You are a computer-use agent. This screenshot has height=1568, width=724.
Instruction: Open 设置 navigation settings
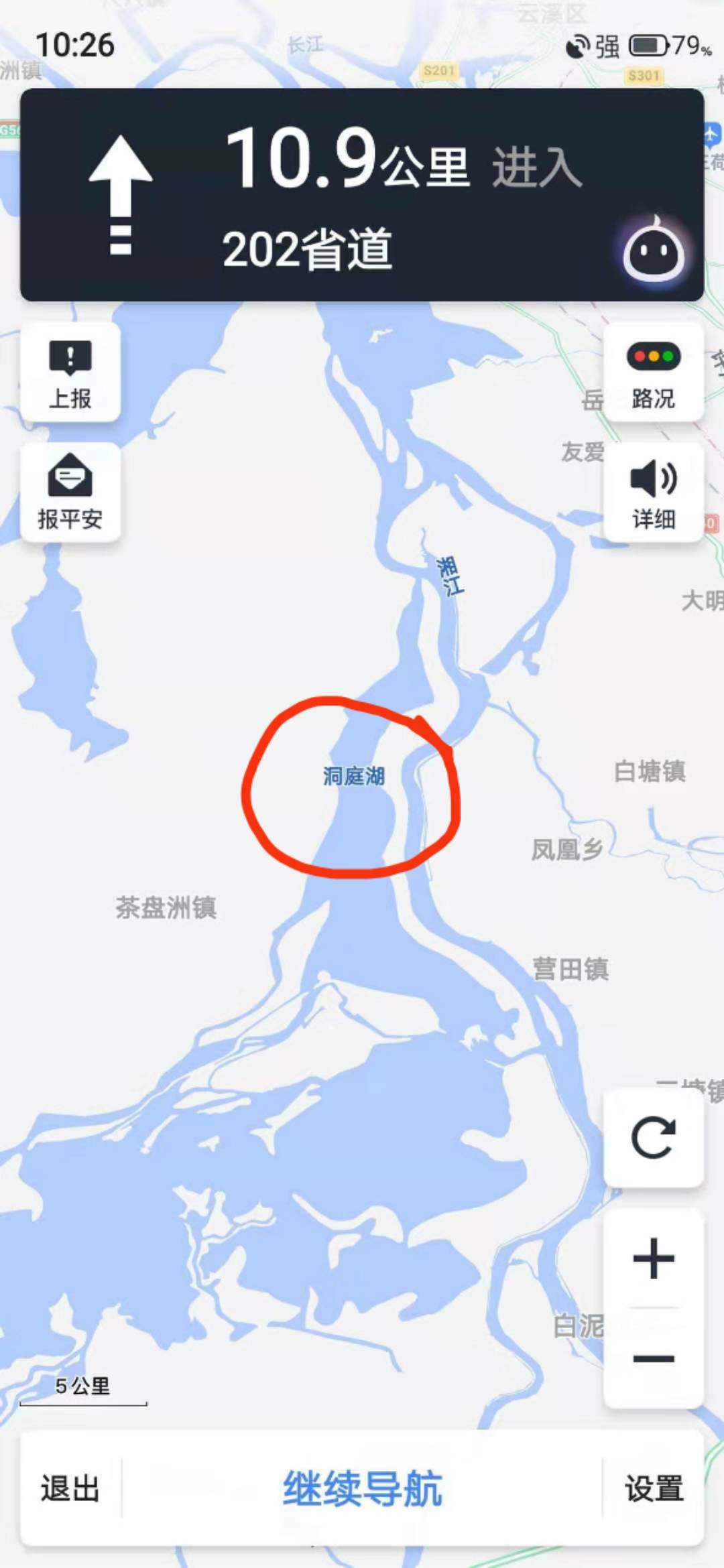(654, 1488)
